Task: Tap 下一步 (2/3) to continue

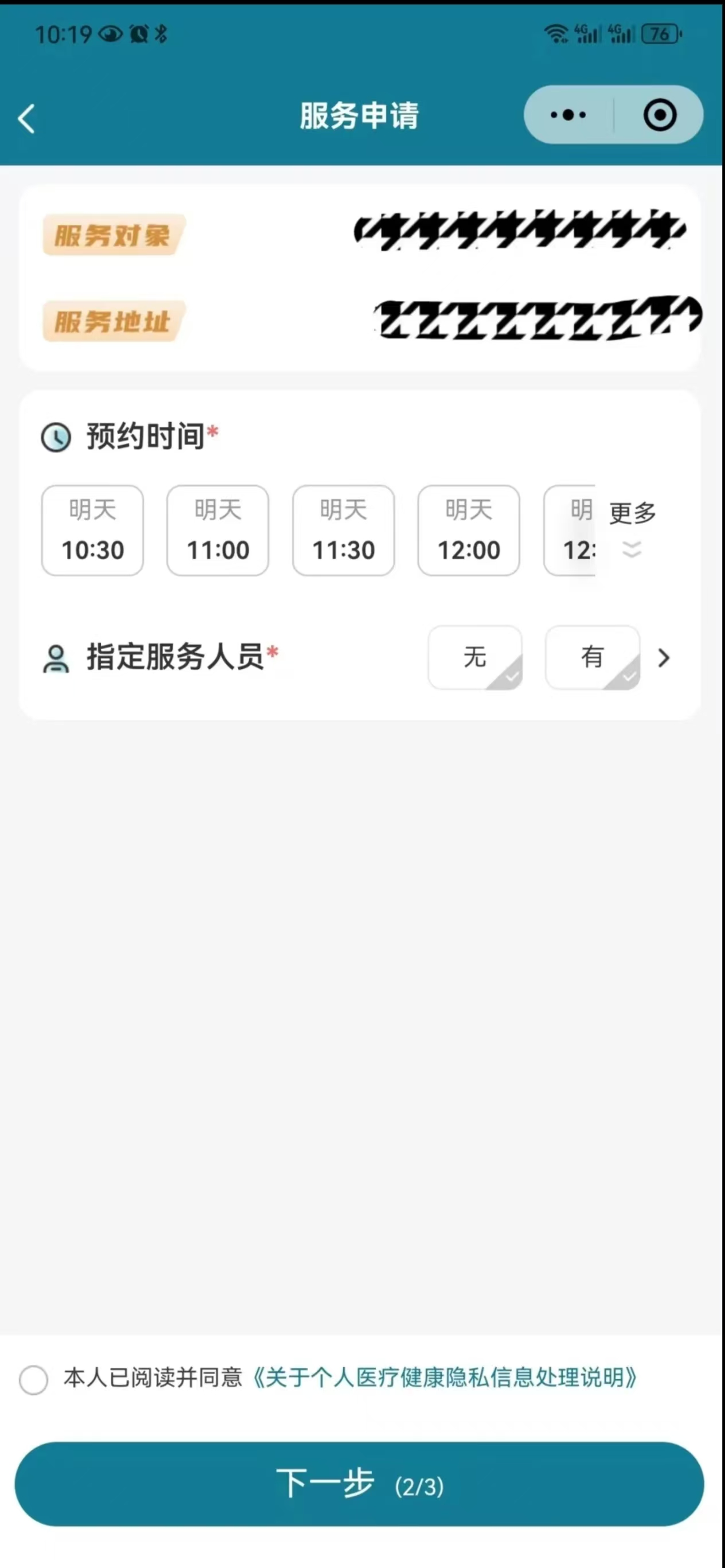Action: pos(359,1484)
